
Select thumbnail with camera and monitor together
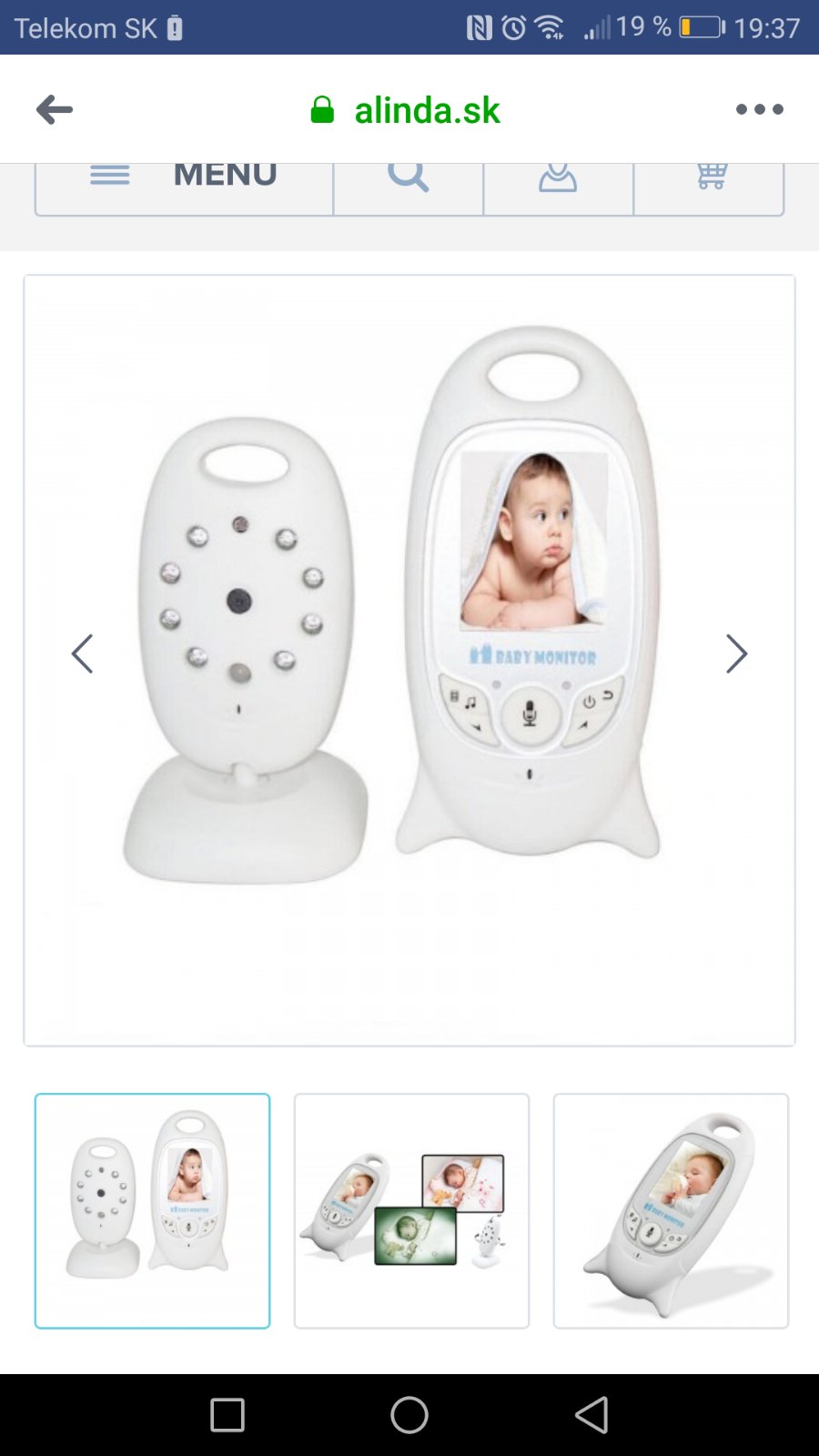coord(153,1210)
